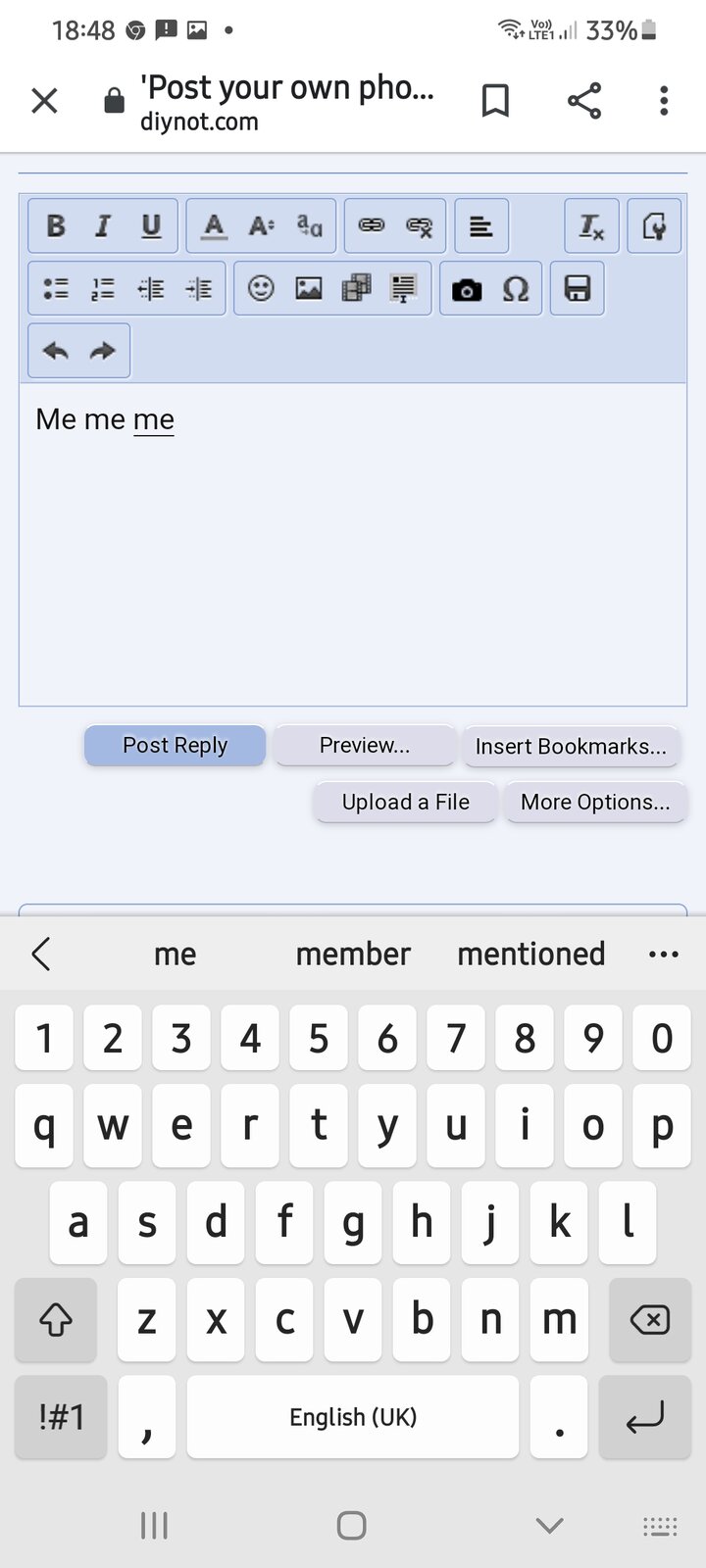This screenshot has width=706, height=1568.
Task: Preview the reply
Action: click(365, 745)
